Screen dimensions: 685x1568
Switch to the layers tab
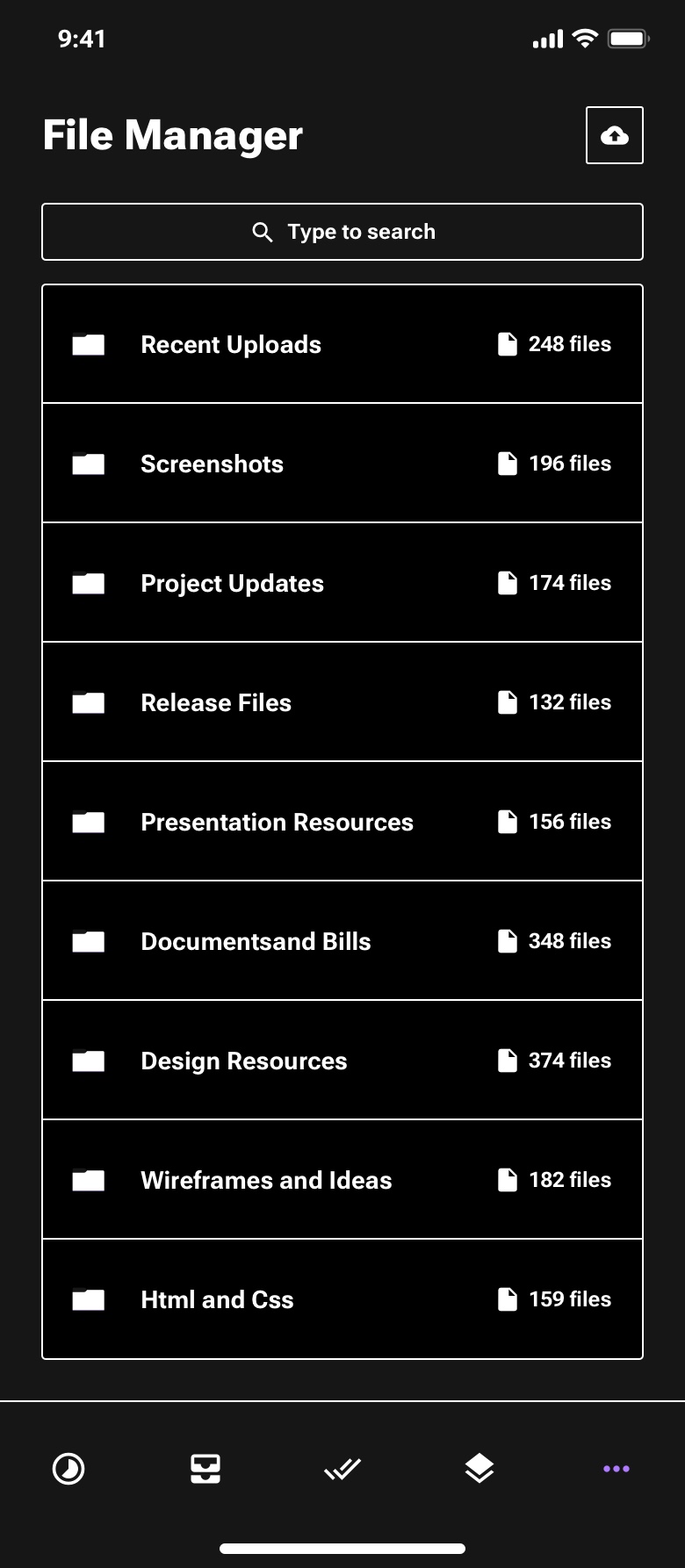(x=479, y=1468)
